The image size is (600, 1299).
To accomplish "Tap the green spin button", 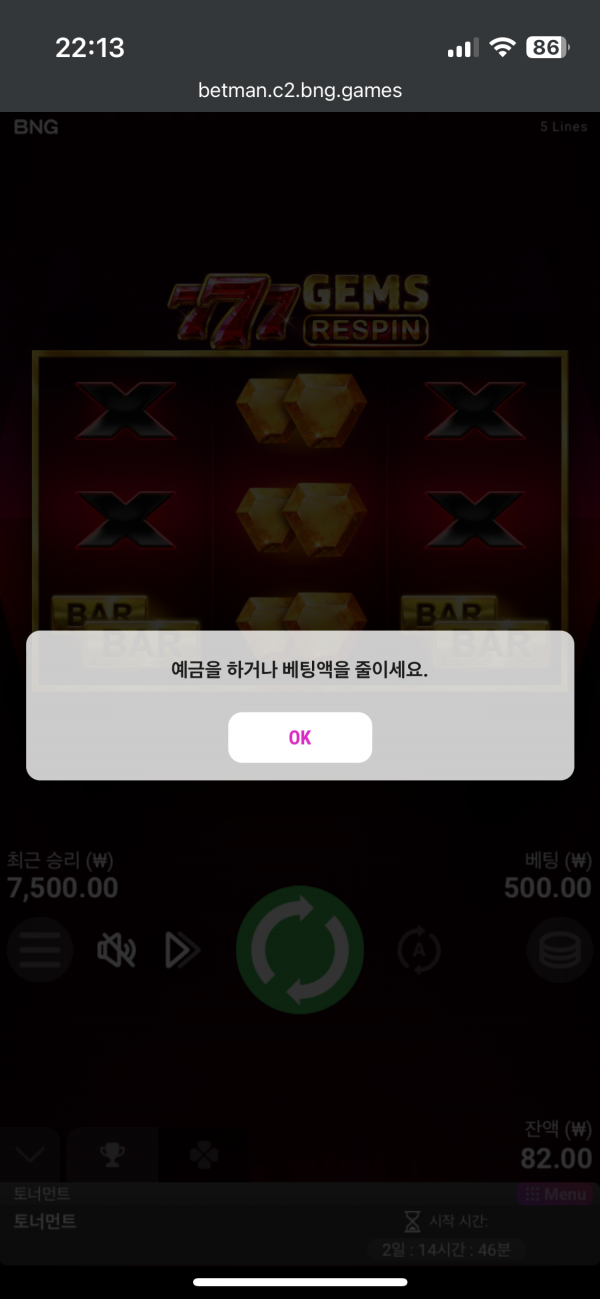I will tap(300, 950).
